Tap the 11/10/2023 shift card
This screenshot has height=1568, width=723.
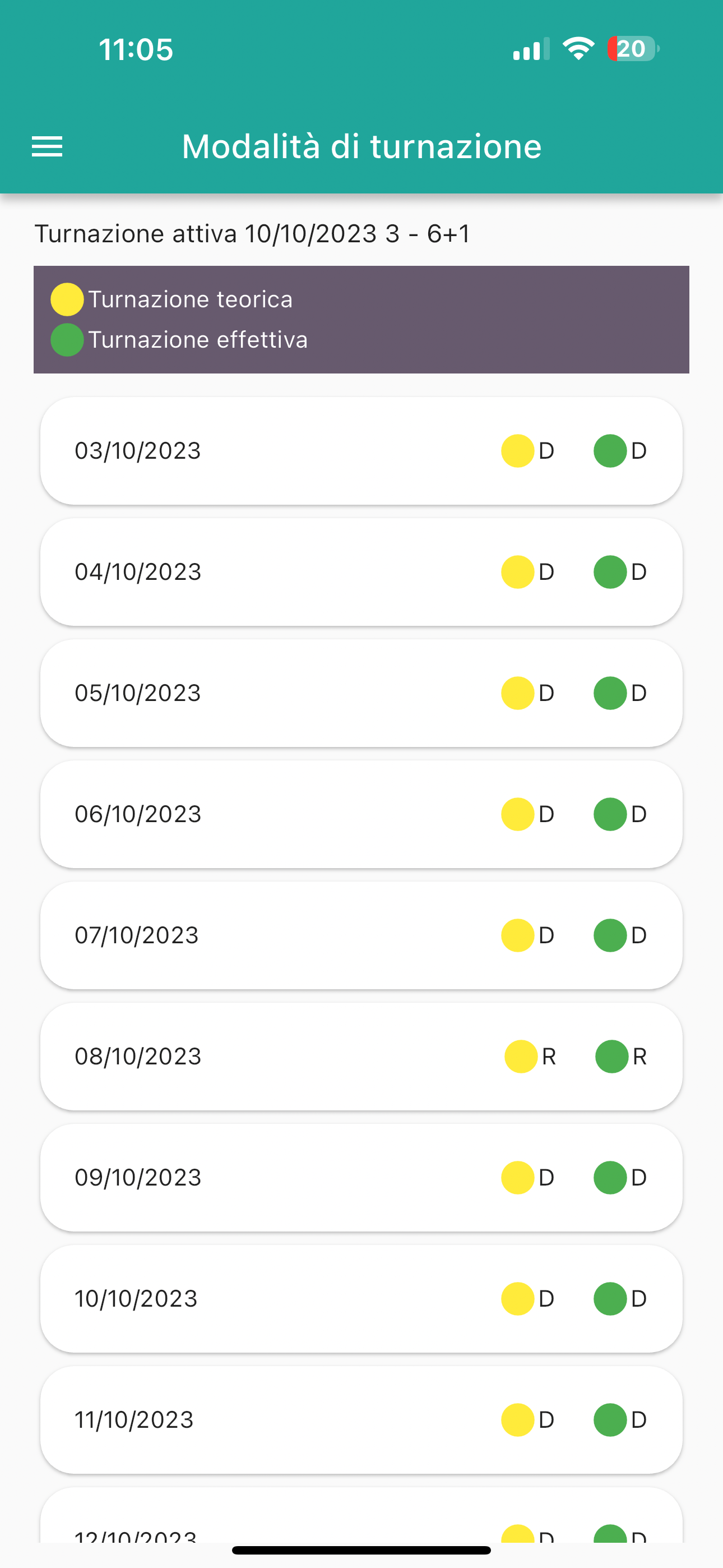coord(361,1420)
